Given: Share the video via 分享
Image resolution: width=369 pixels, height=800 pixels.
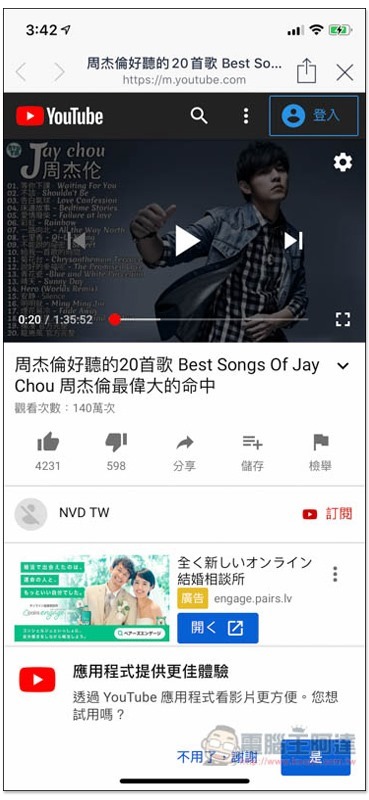Looking at the screenshot, I should click(184, 452).
